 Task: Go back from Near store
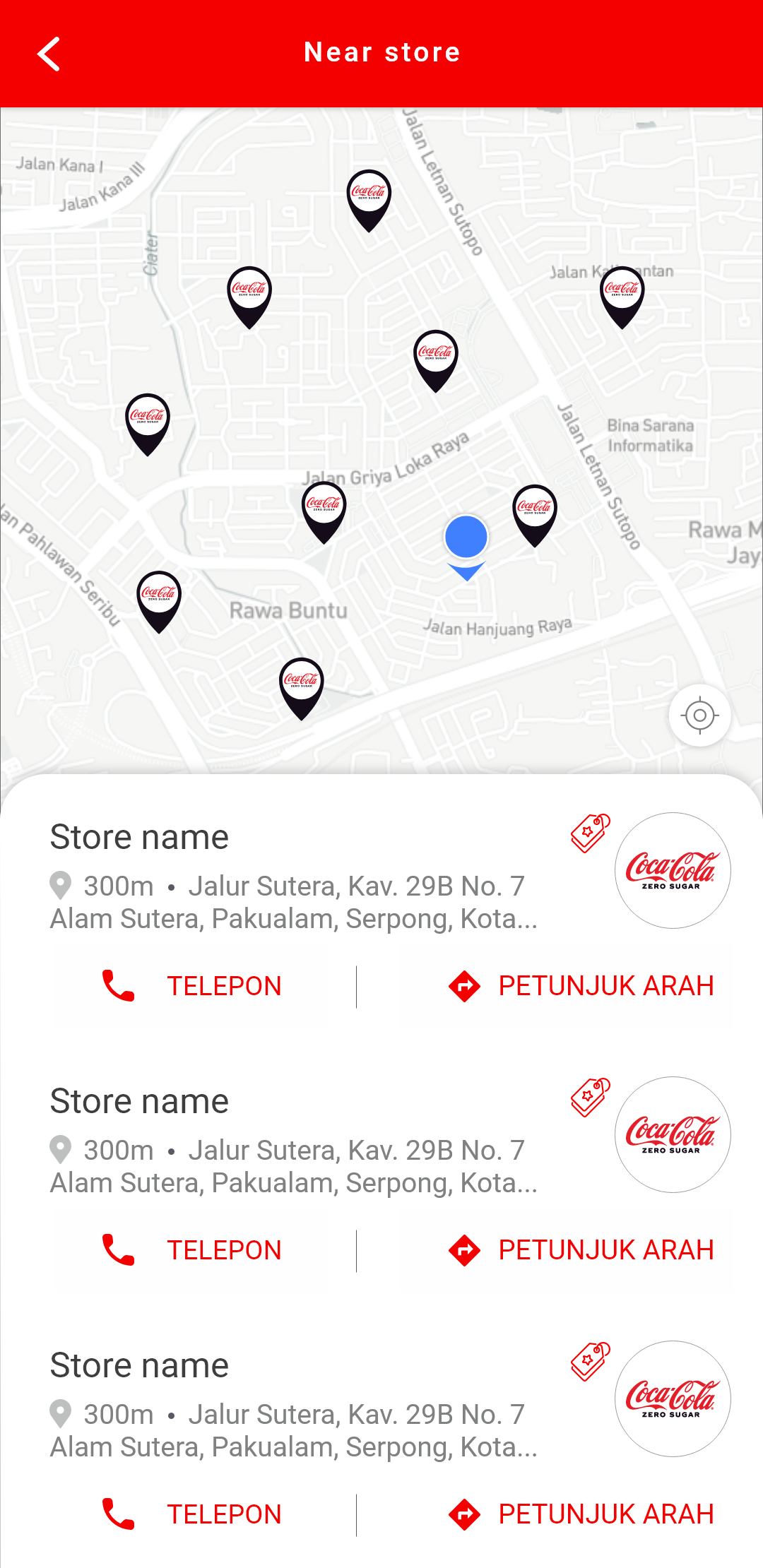tap(49, 54)
